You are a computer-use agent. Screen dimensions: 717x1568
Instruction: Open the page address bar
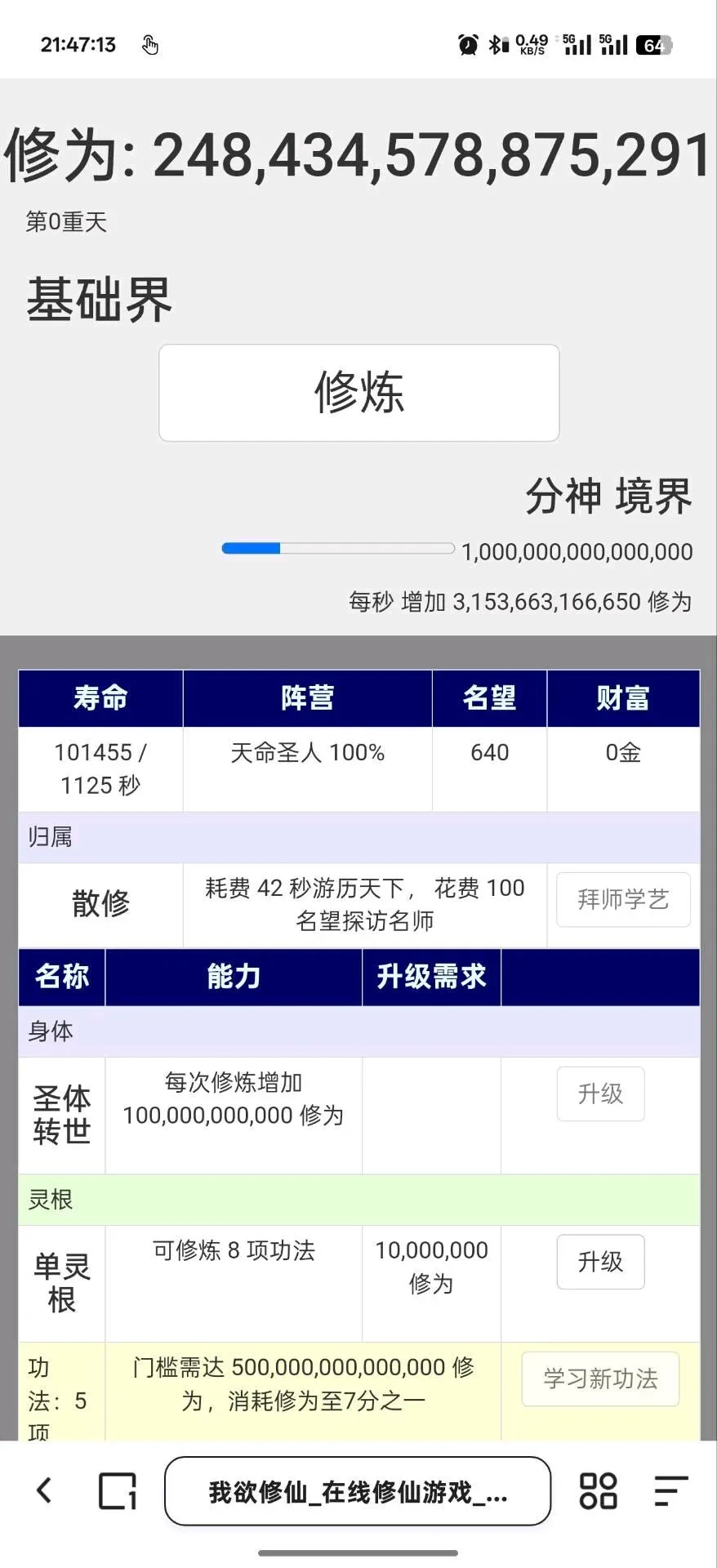pos(358,1491)
